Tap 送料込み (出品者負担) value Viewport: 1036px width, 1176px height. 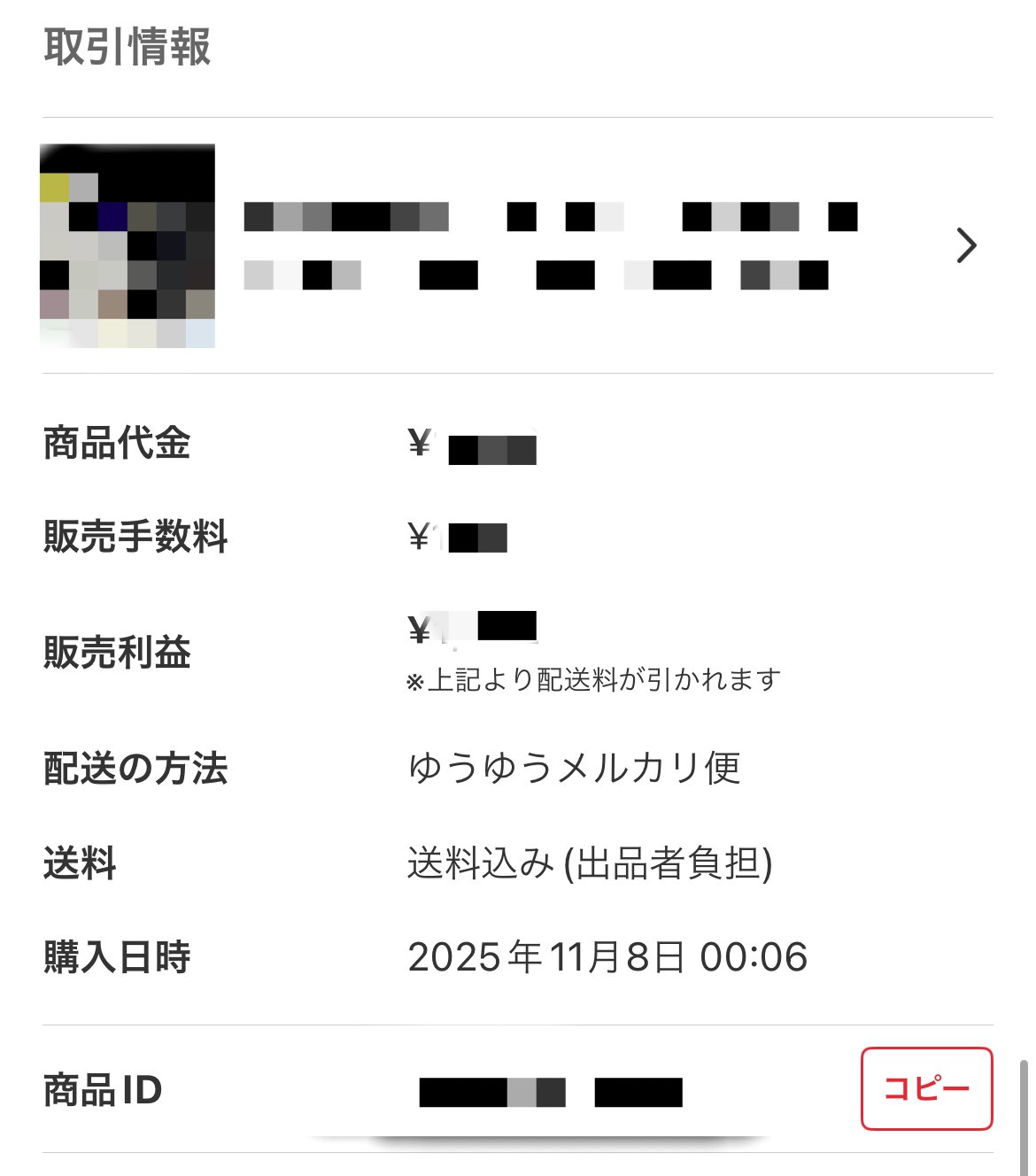(591, 862)
